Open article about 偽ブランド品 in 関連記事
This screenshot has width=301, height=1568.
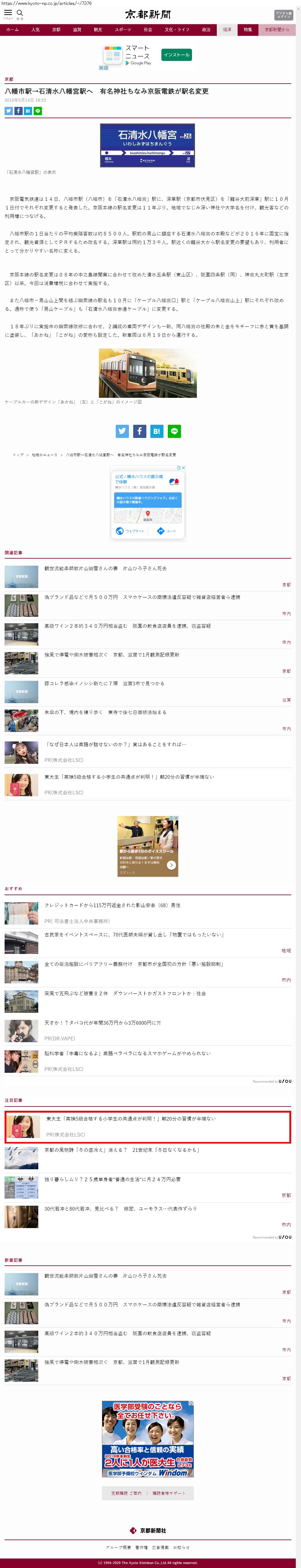coord(142,597)
